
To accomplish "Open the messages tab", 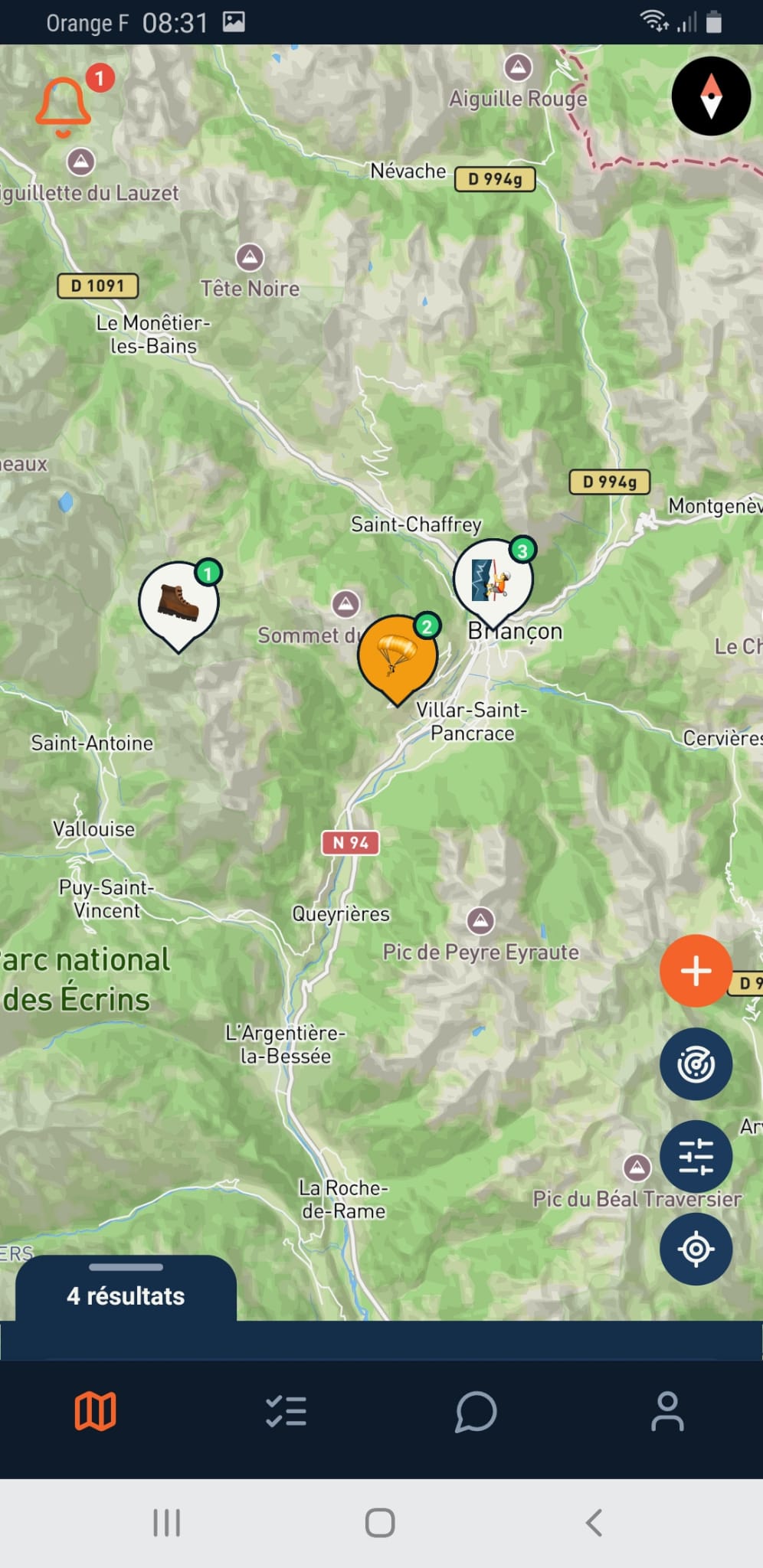I will pos(476,1411).
